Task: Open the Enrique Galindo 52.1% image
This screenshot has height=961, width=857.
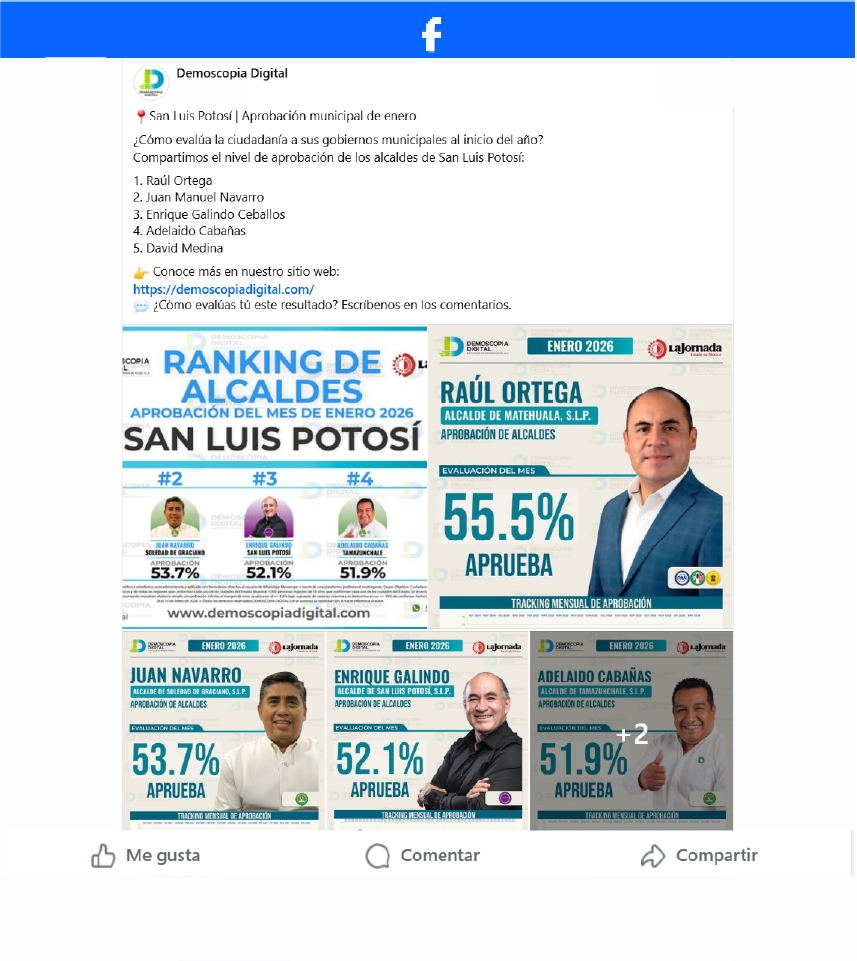Action: [x=425, y=730]
